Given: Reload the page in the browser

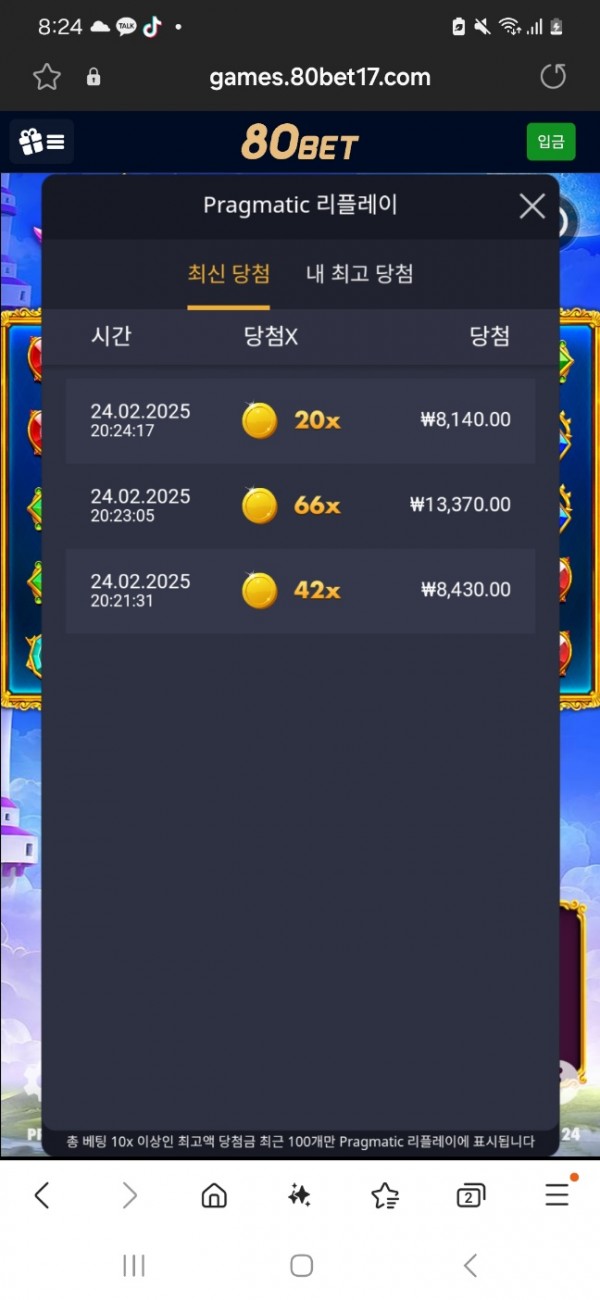Looking at the screenshot, I should pyautogui.click(x=553, y=77).
